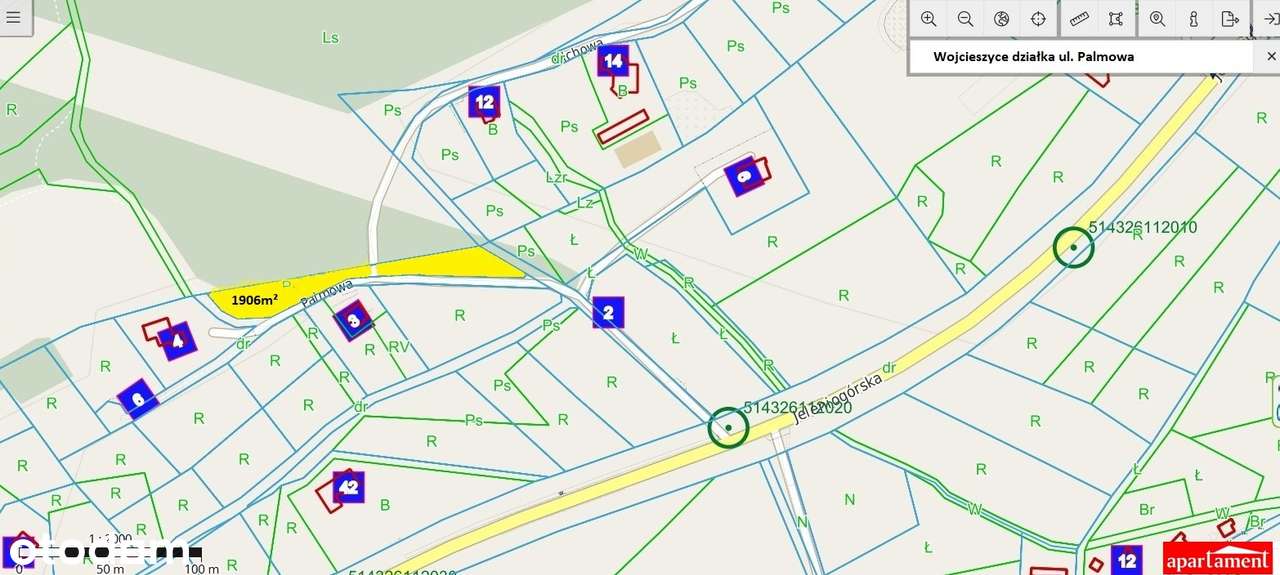Show the full map extent globe
The height and width of the screenshot is (575, 1280).
click(x=1001, y=18)
